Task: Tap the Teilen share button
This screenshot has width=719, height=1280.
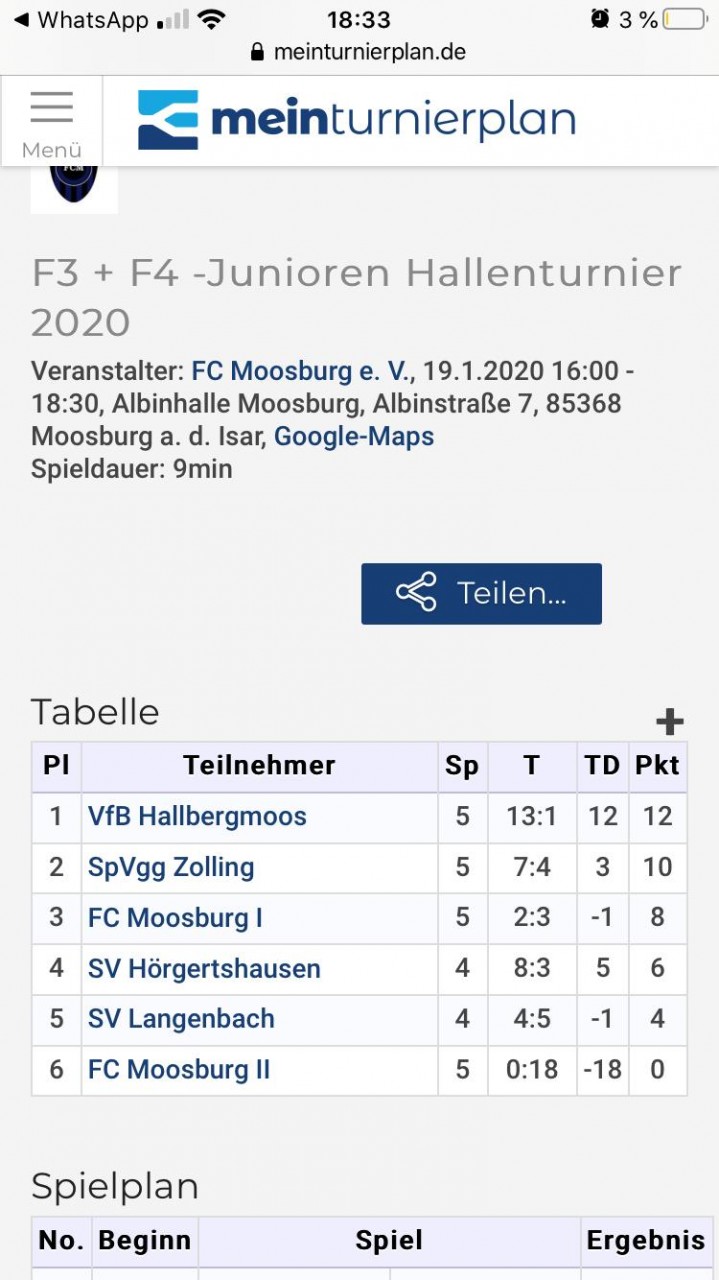Action: tap(481, 593)
